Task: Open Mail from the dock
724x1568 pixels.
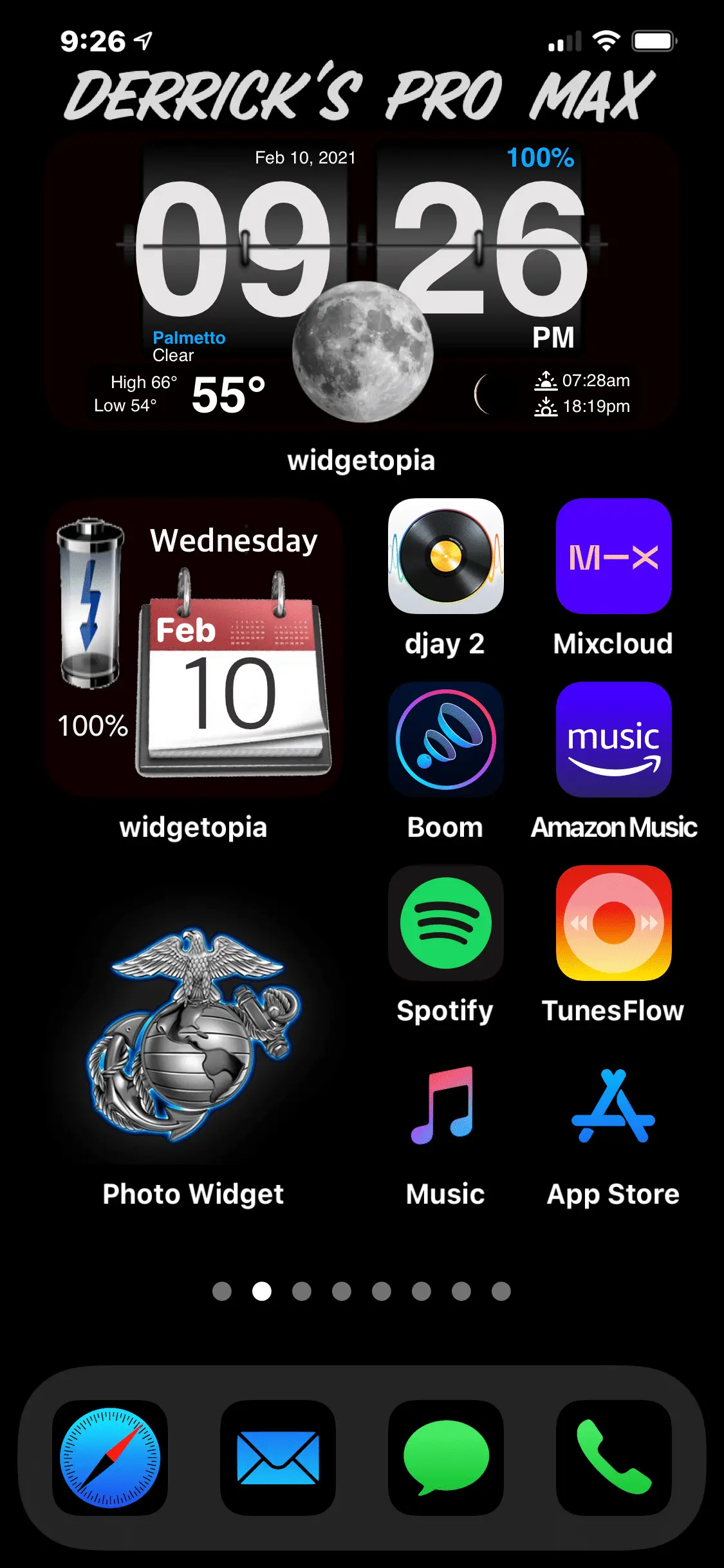Action: click(278, 1457)
